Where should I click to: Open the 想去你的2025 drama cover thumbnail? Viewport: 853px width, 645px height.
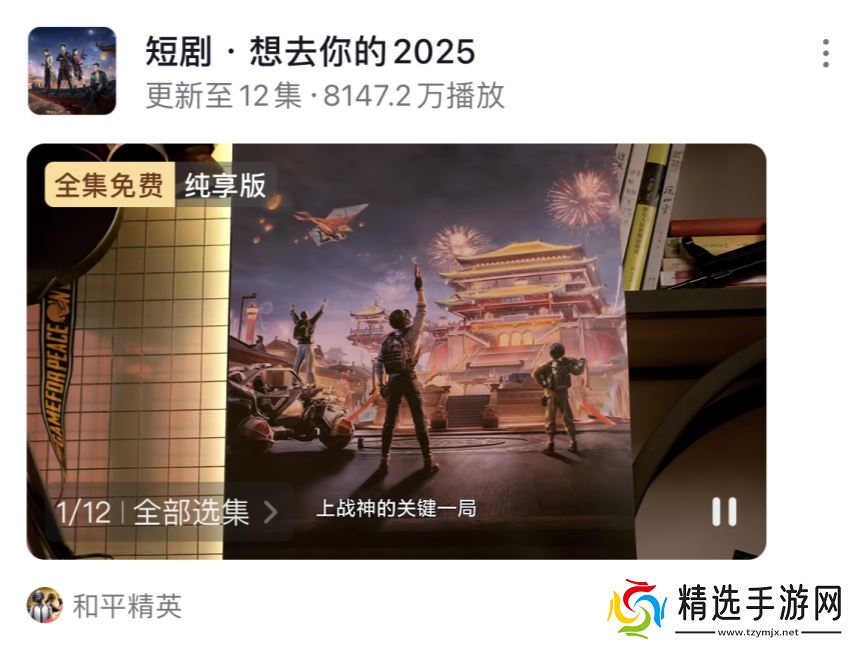[72, 70]
